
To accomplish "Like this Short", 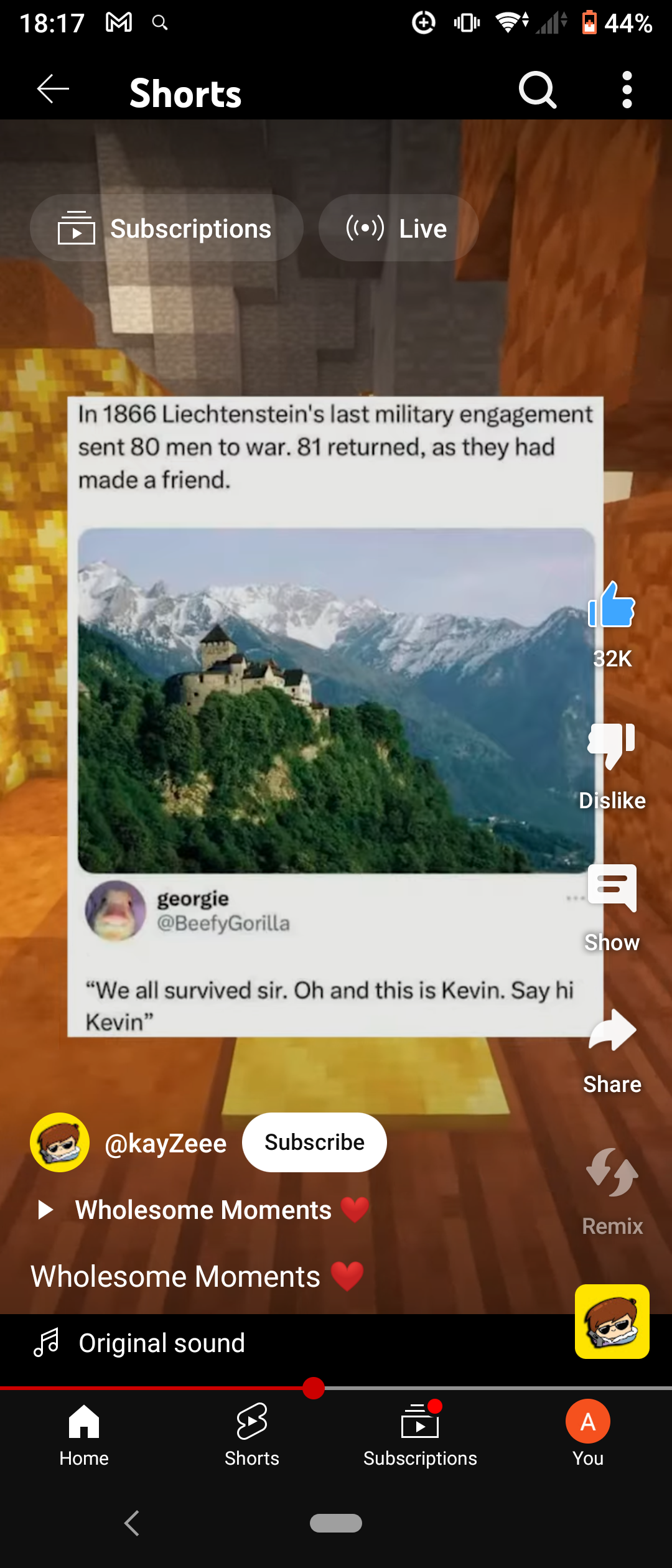I will [x=612, y=607].
